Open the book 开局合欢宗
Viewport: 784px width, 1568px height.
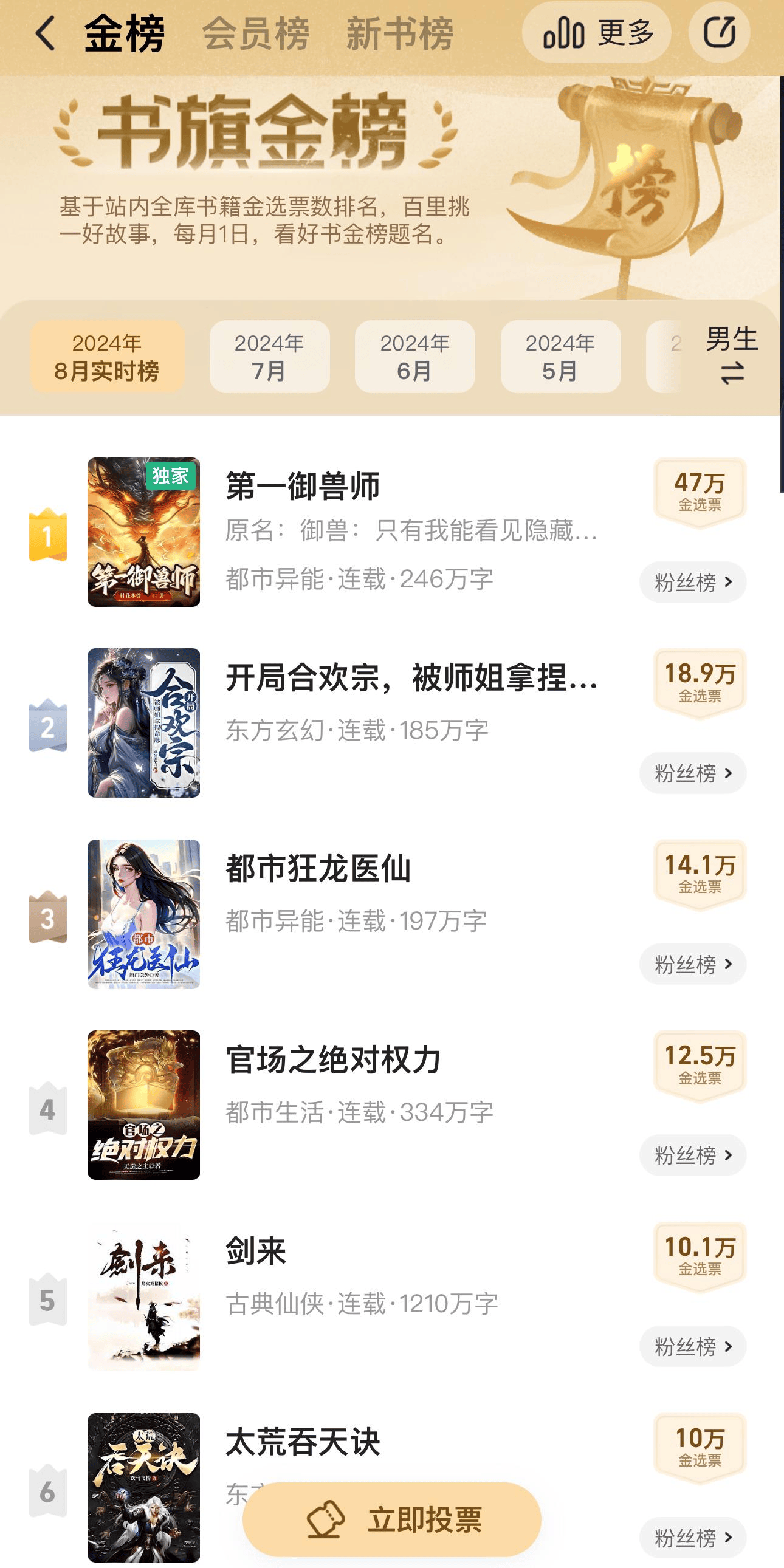[411, 677]
